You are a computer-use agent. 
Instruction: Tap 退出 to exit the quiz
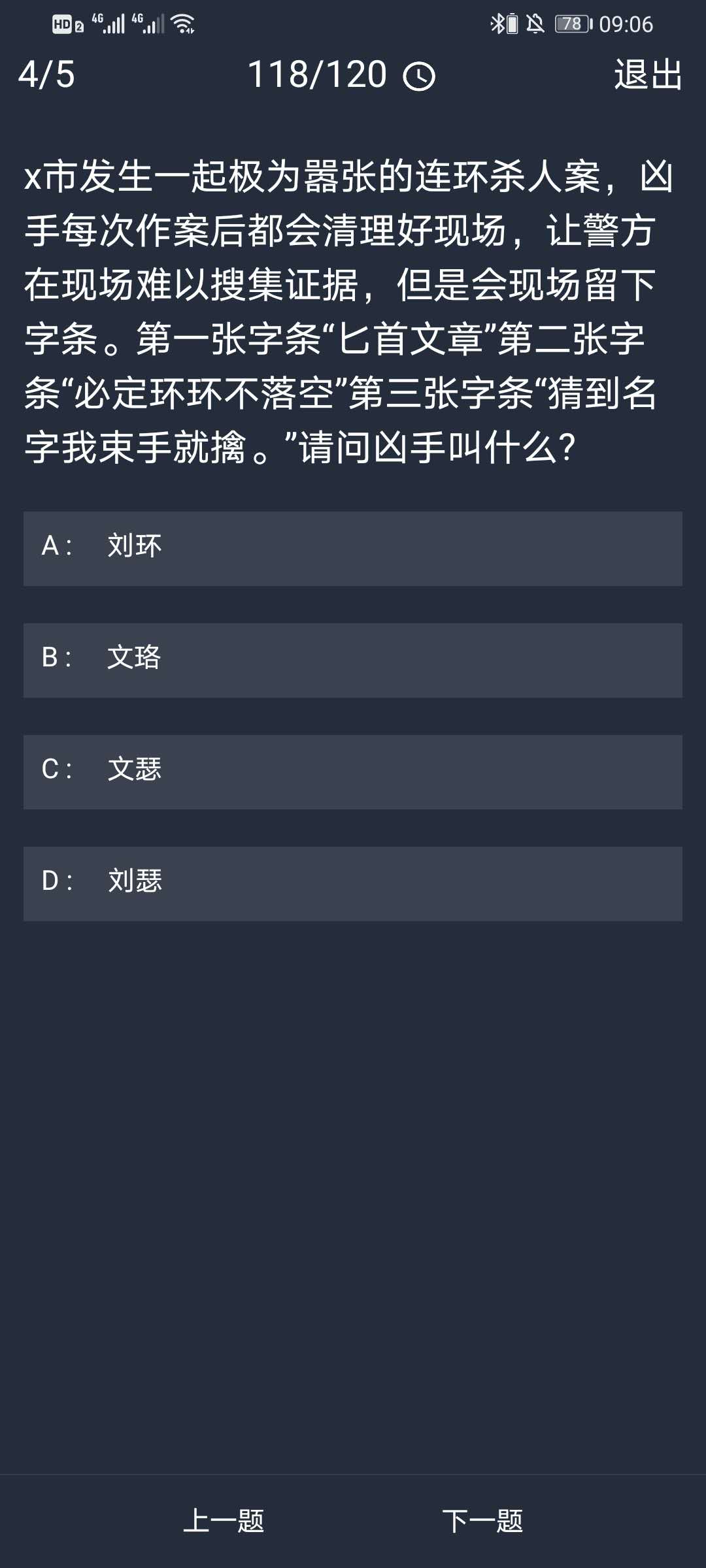pos(648,74)
